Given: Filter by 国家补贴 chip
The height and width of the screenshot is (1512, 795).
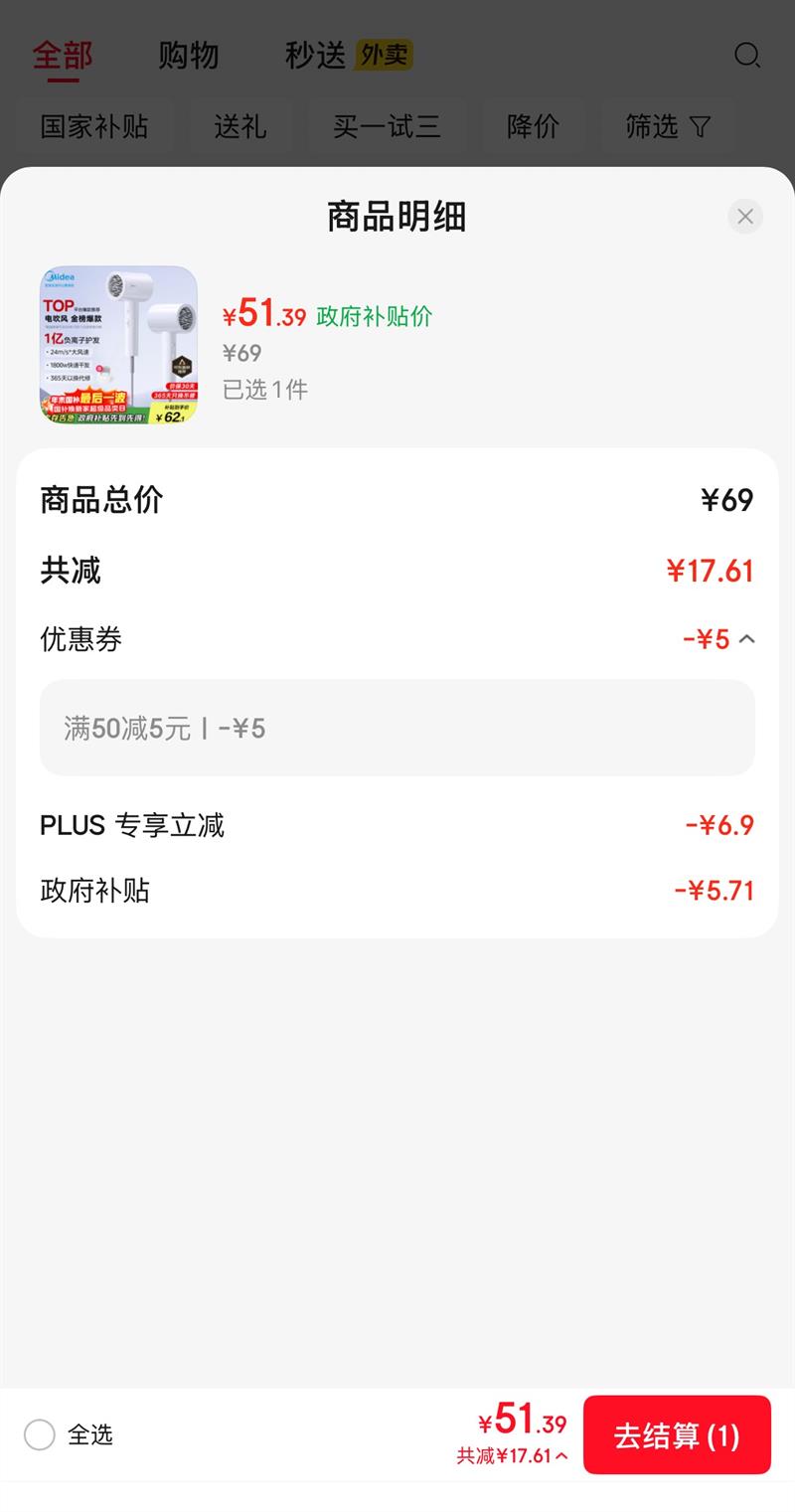Looking at the screenshot, I should (x=94, y=127).
